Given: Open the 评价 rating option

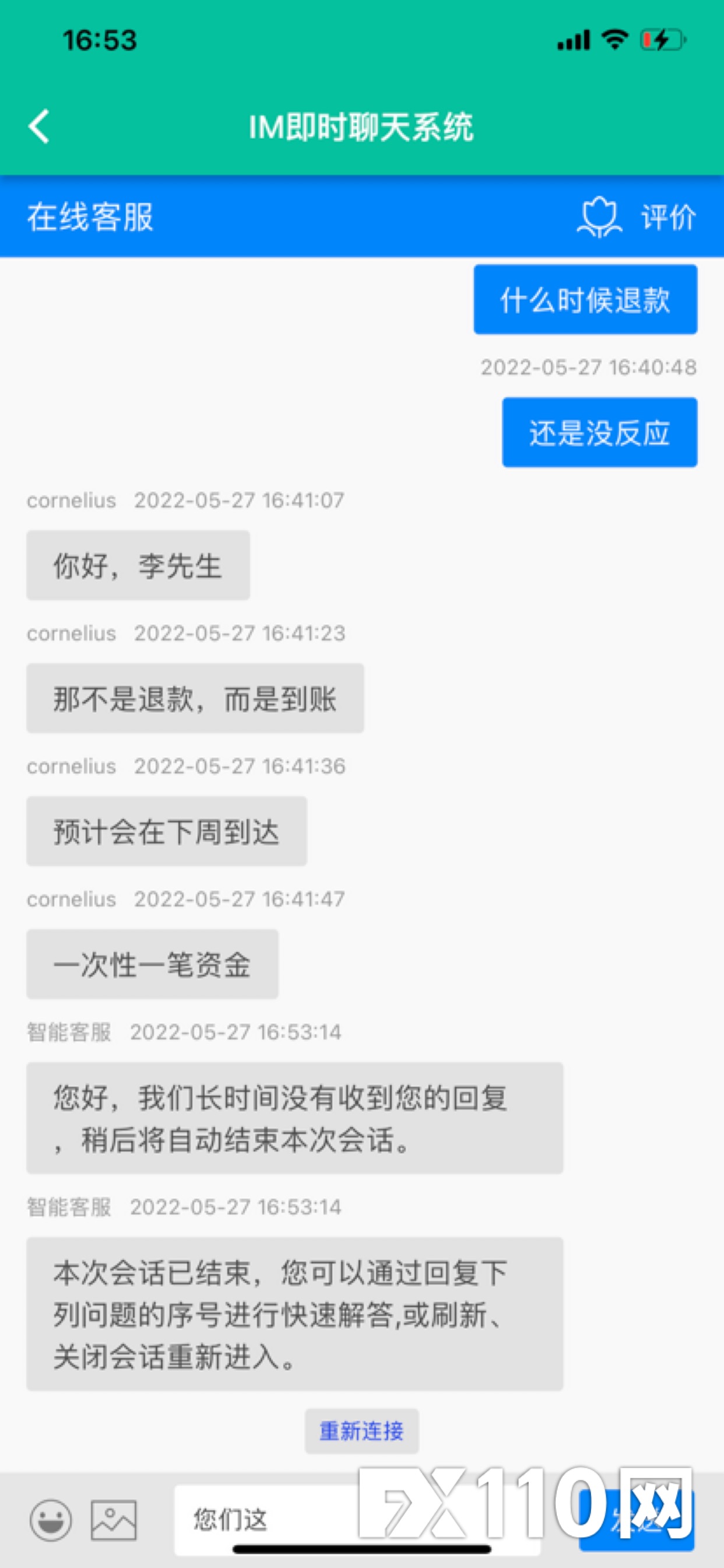Looking at the screenshot, I should point(637,218).
